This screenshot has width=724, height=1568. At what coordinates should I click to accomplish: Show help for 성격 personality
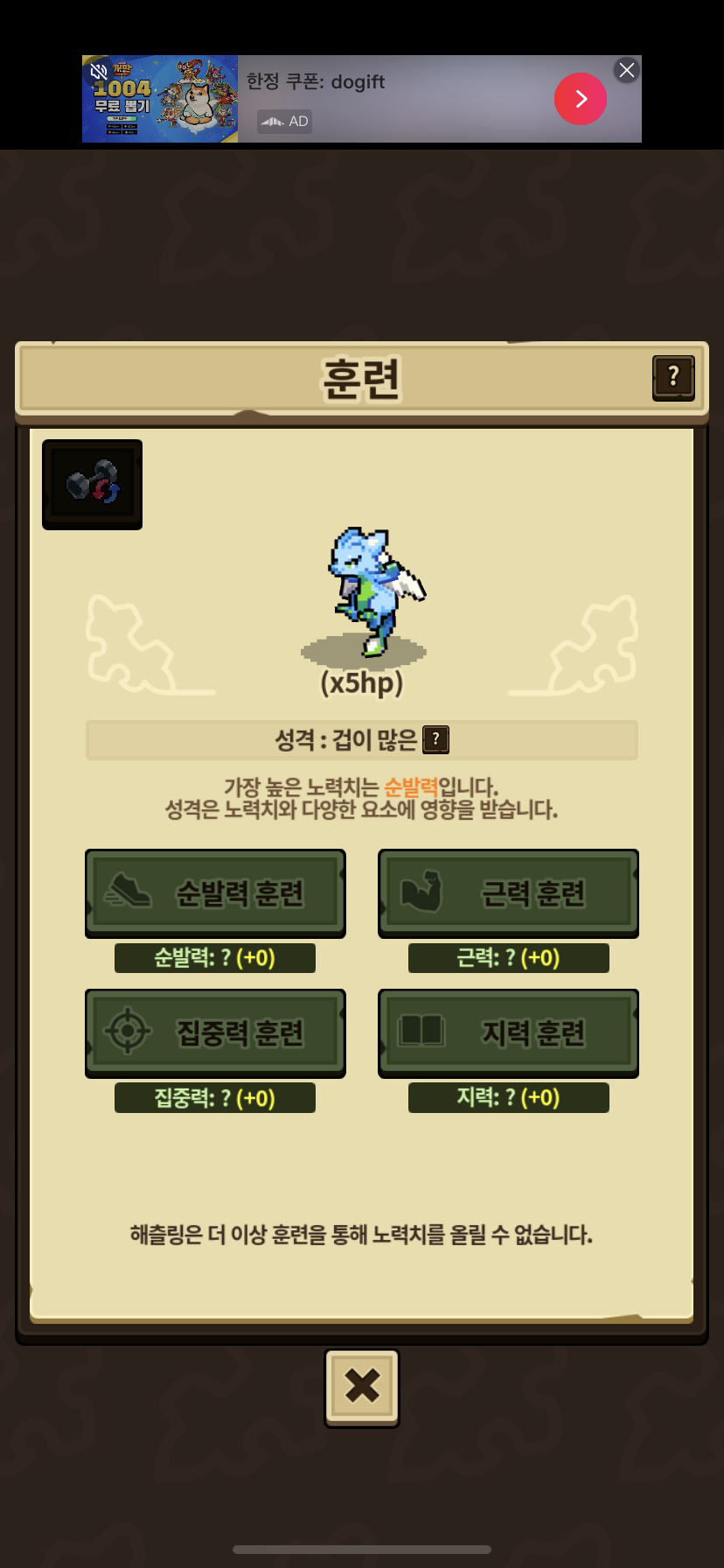tap(435, 740)
